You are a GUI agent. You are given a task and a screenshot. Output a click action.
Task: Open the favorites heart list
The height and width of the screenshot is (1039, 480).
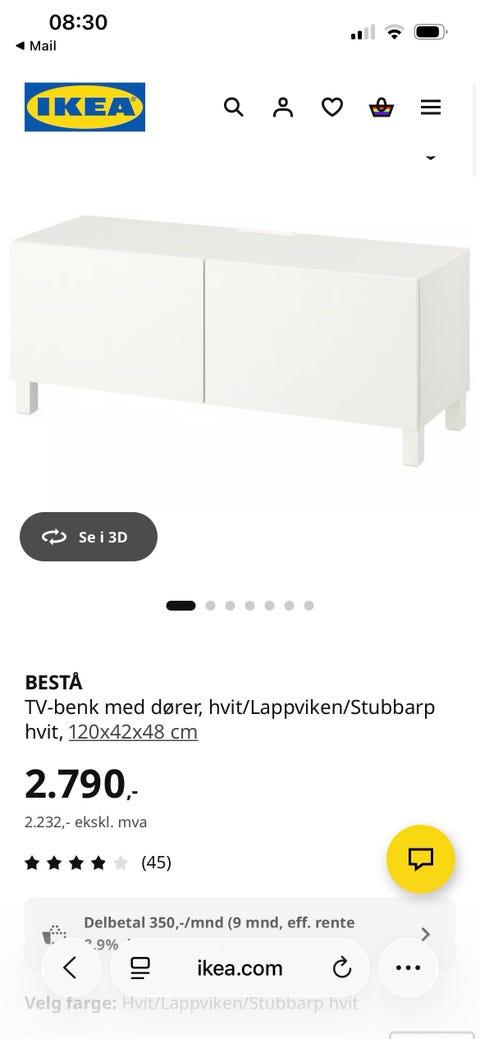click(332, 107)
